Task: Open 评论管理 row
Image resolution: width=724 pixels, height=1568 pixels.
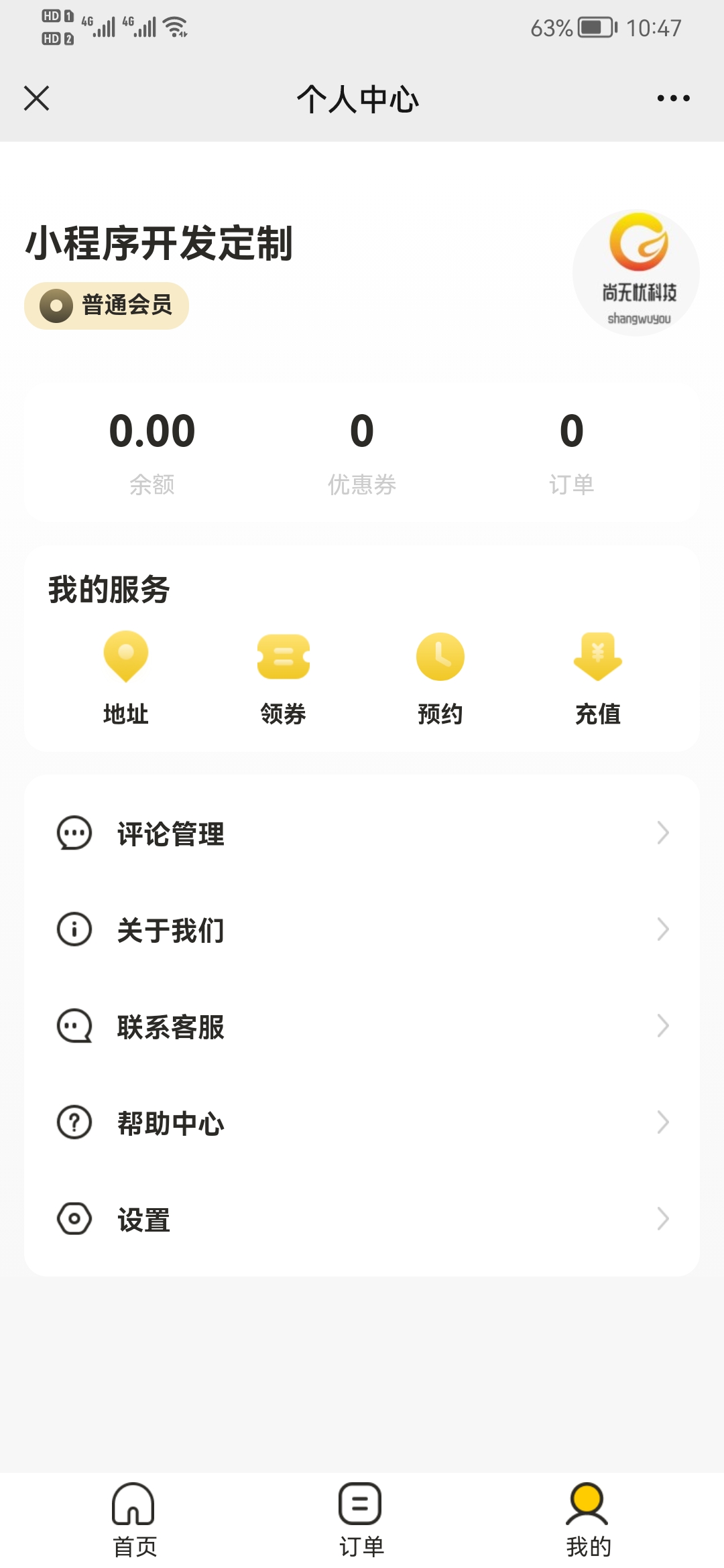Action: (x=362, y=834)
